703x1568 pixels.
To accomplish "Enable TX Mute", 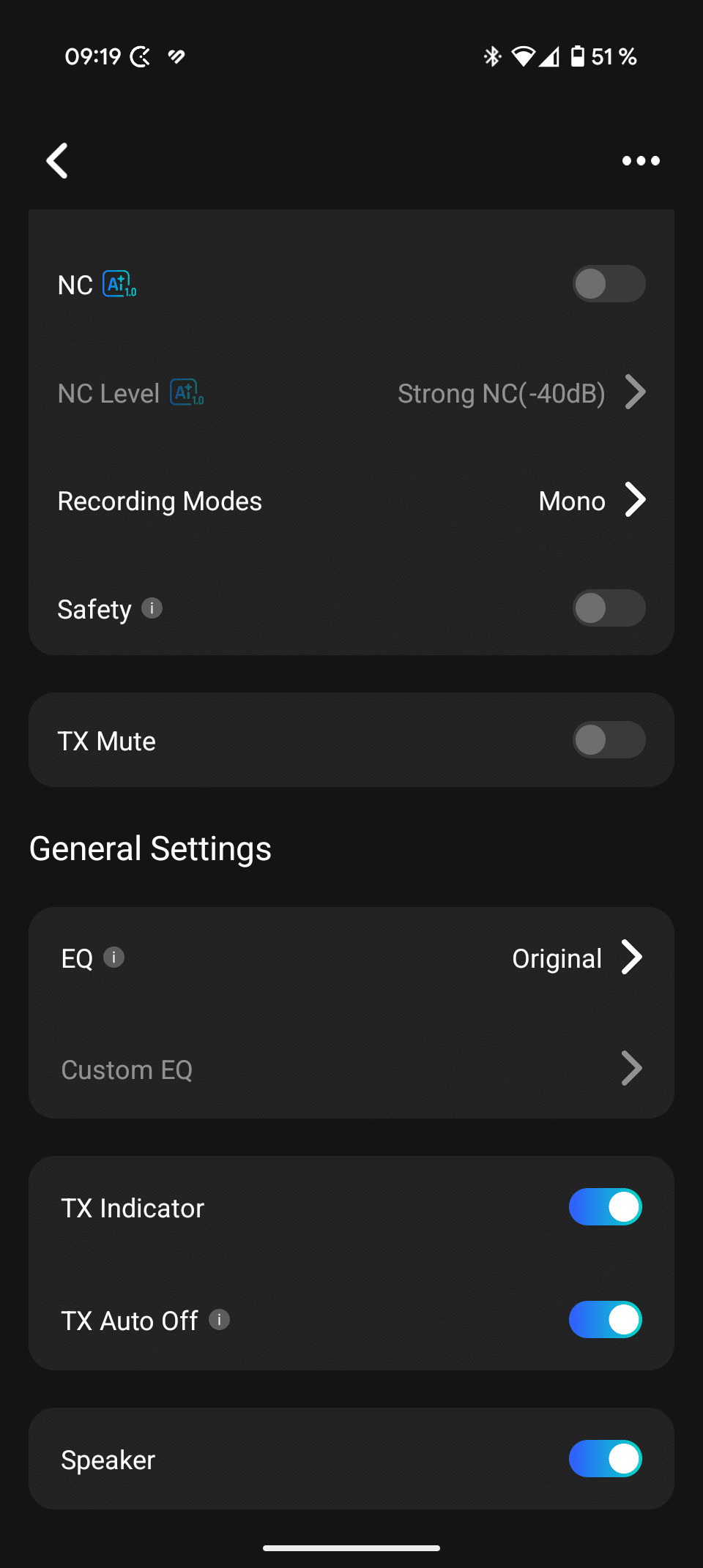I will pos(609,740).
